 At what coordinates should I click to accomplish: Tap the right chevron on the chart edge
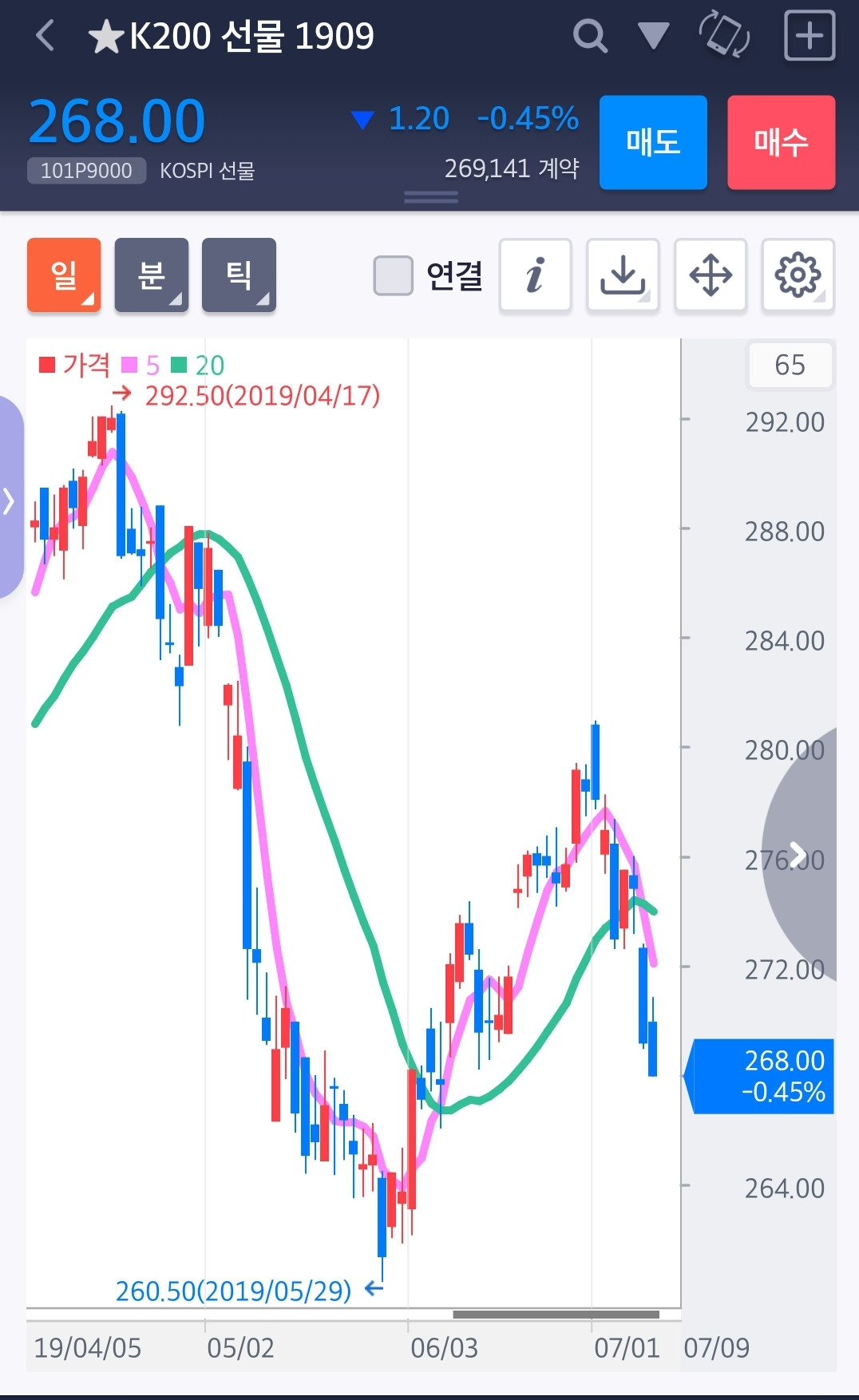[798, 853]
